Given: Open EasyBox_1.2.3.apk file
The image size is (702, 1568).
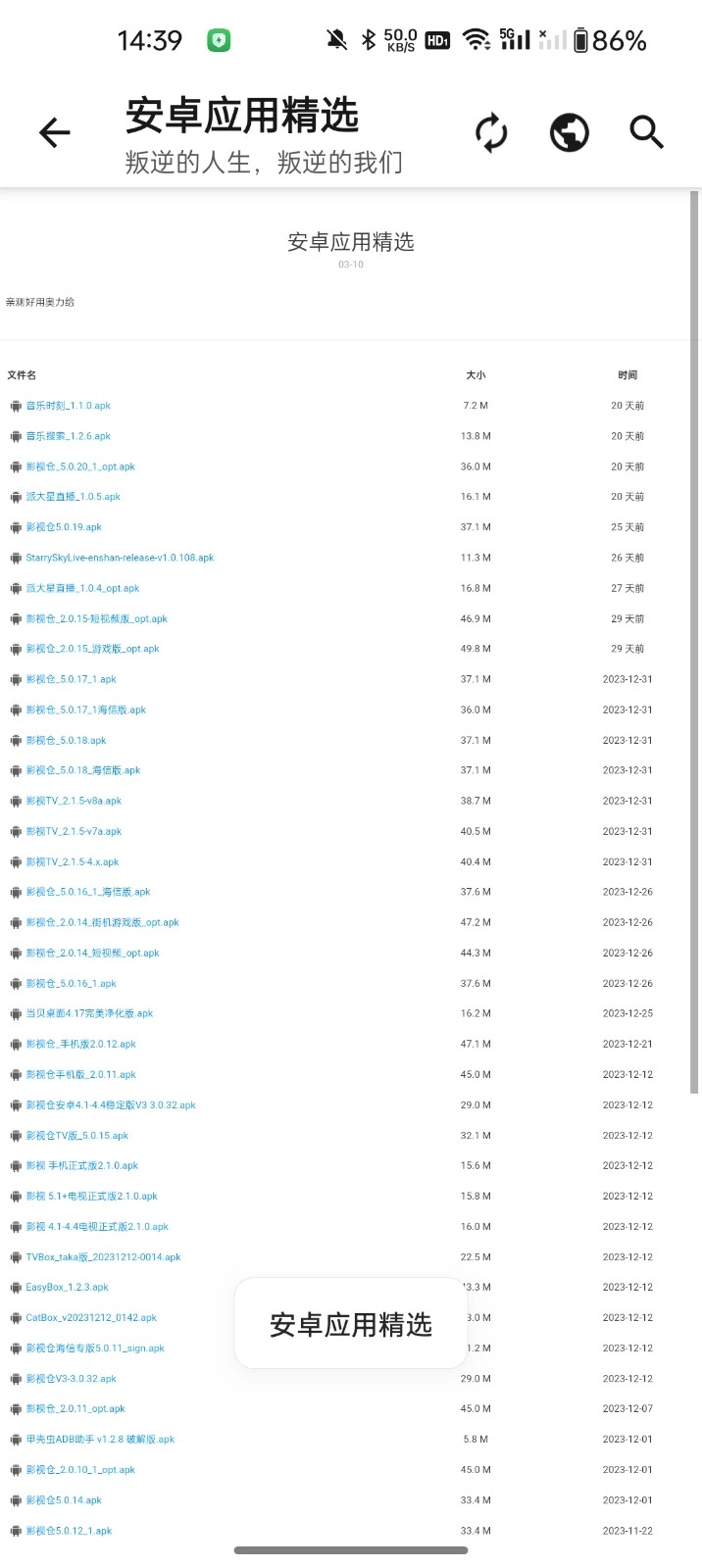Looking at the screenshot, I should tap(67, 1288).
